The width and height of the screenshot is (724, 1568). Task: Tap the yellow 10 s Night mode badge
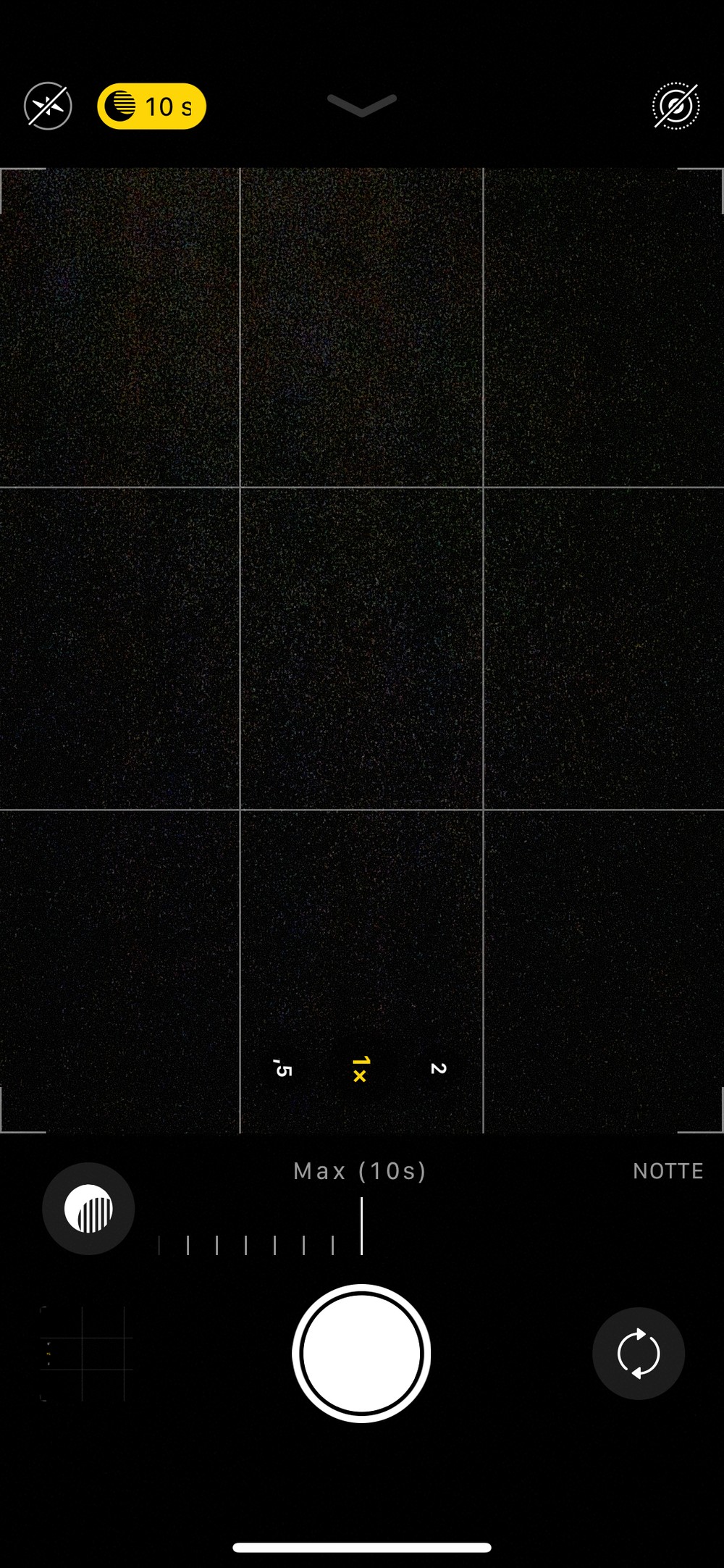point(151,106)
